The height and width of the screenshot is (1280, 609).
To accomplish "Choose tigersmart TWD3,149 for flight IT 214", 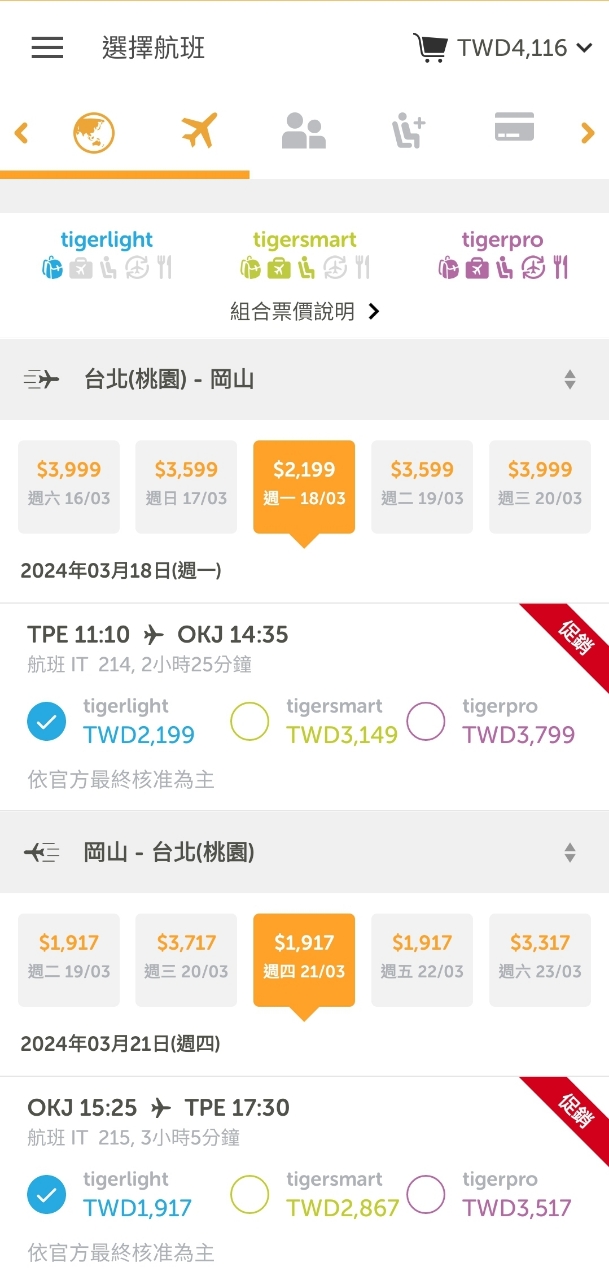I will [250, 721].
